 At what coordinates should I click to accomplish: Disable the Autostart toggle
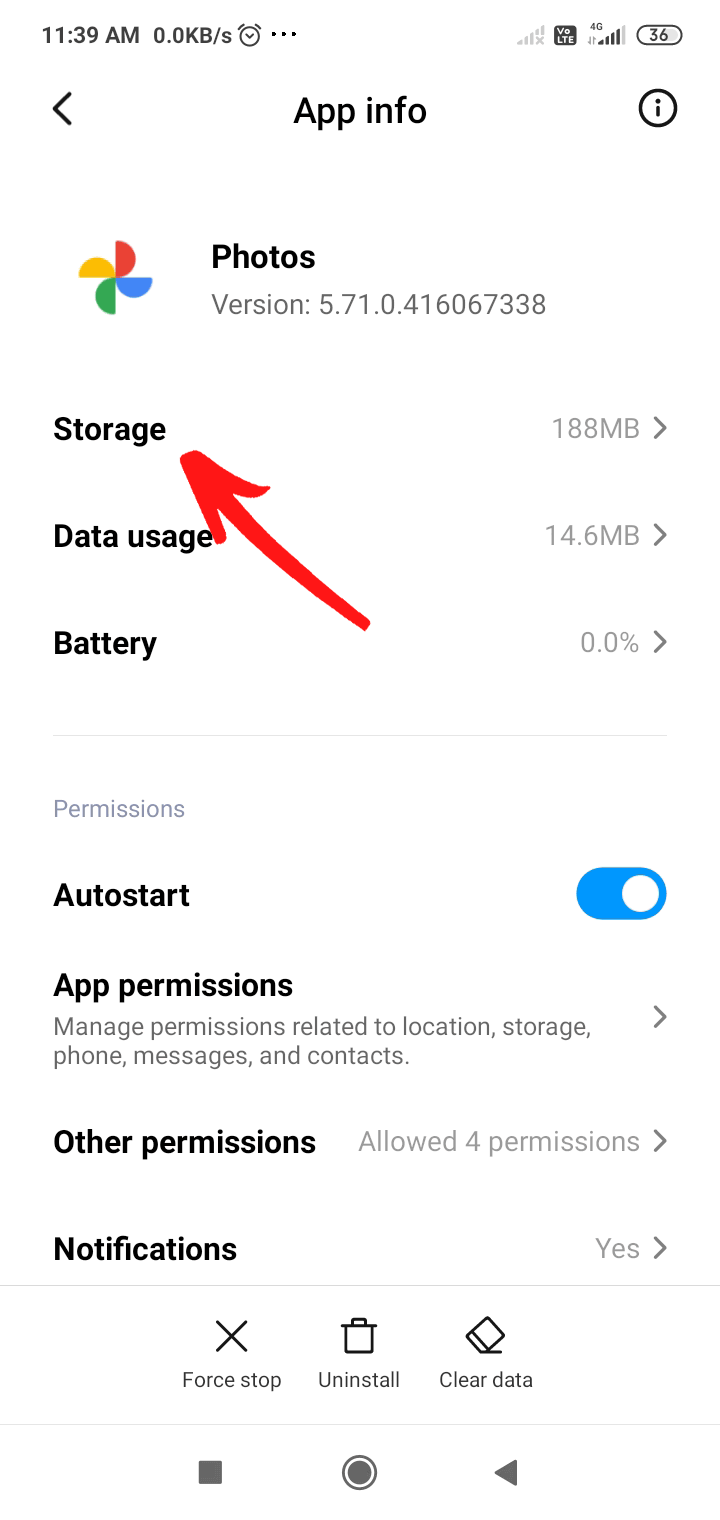tap(621, 893)
